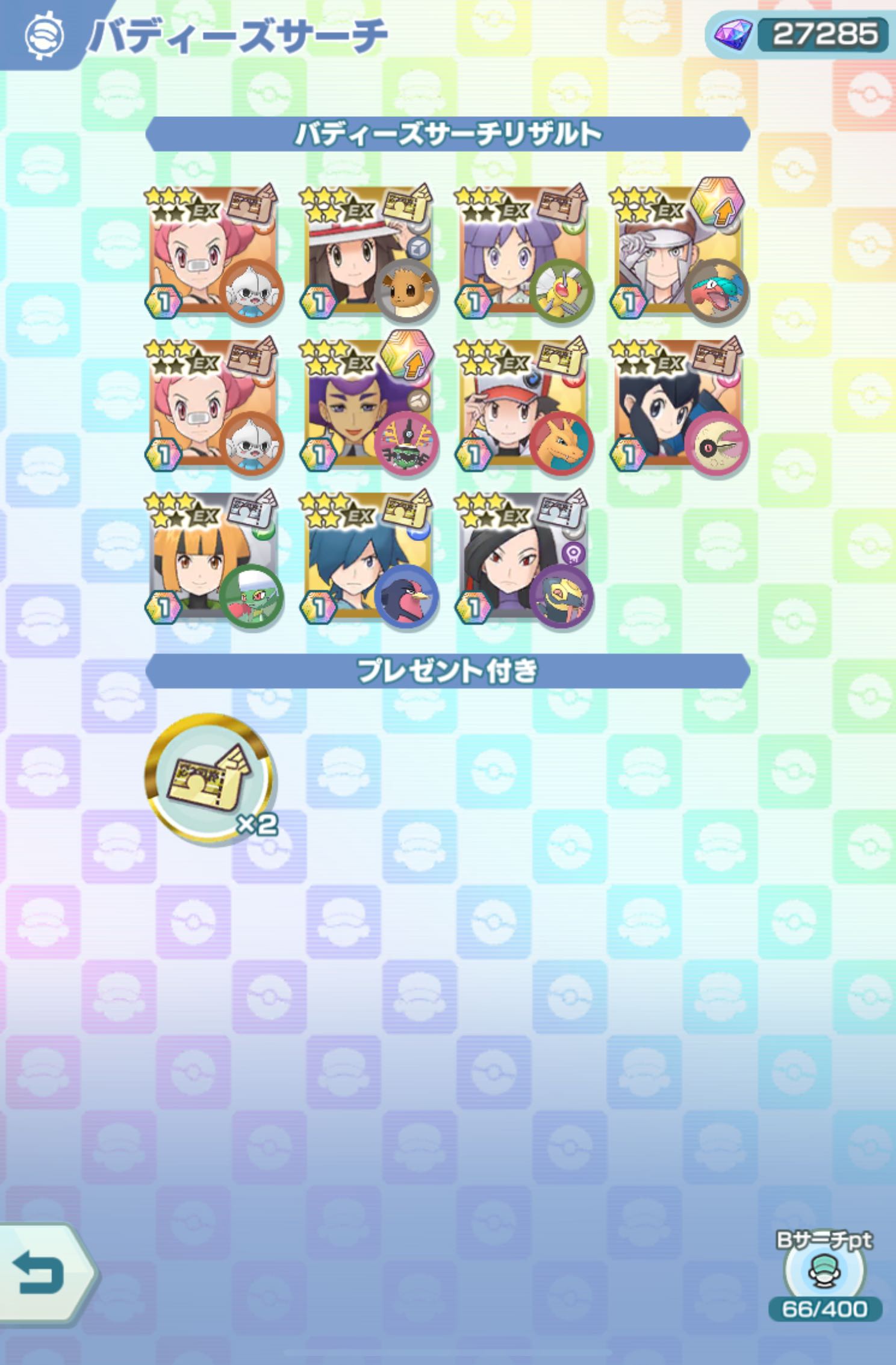
Task: Select the Lunatone sync pair tile
Action: tap(678, 406)
